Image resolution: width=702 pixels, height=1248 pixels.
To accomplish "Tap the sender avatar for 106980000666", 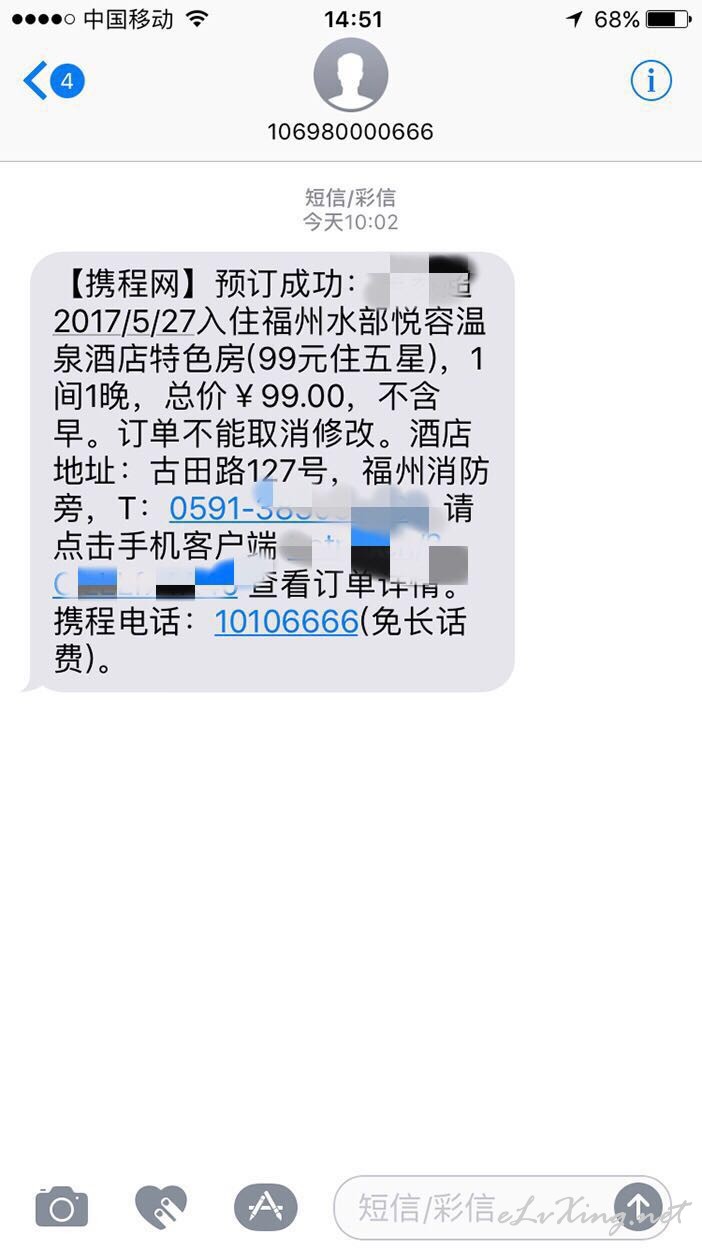I will [x=350, y=76].
